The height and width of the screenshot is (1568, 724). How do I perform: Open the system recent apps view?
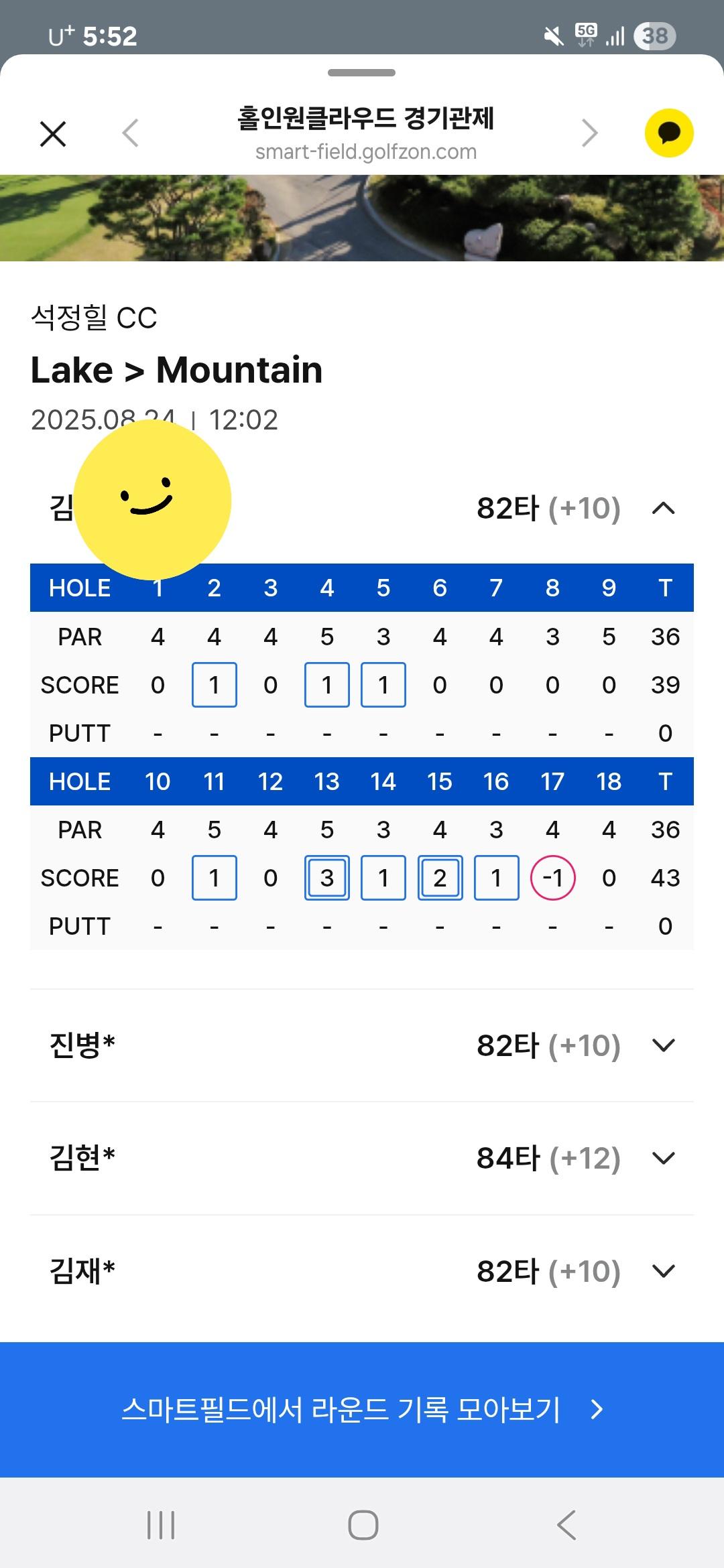tap(161, 1526)
